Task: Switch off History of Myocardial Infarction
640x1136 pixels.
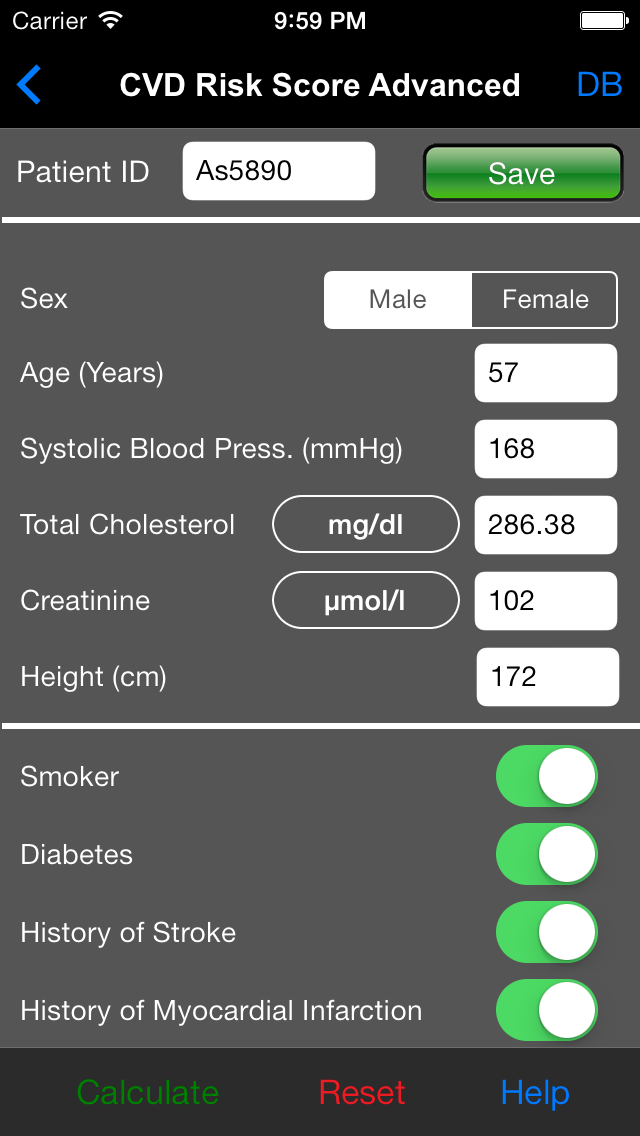Action: click(x=547, y=1011)
